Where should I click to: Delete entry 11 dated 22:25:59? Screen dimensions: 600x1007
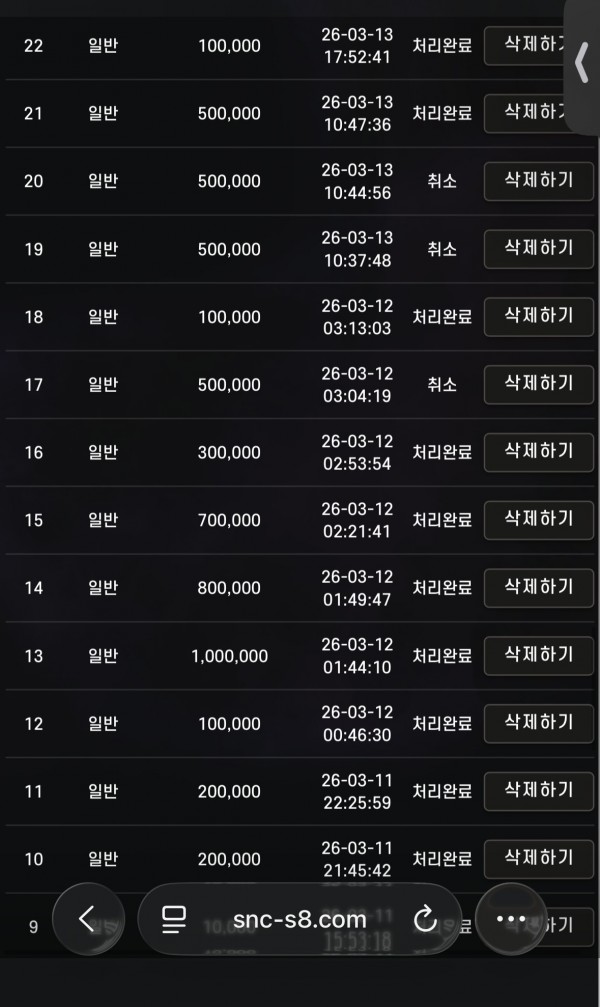[538, 790]
